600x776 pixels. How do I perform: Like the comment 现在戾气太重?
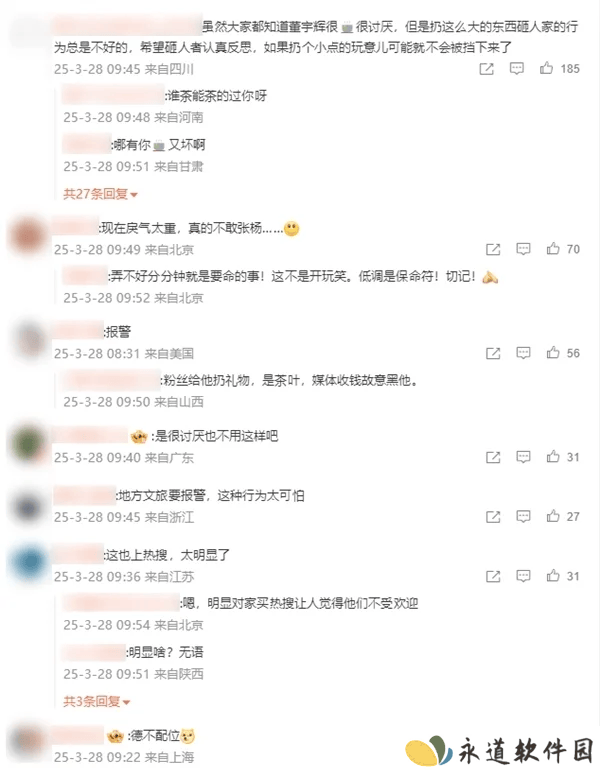point(547,249)
